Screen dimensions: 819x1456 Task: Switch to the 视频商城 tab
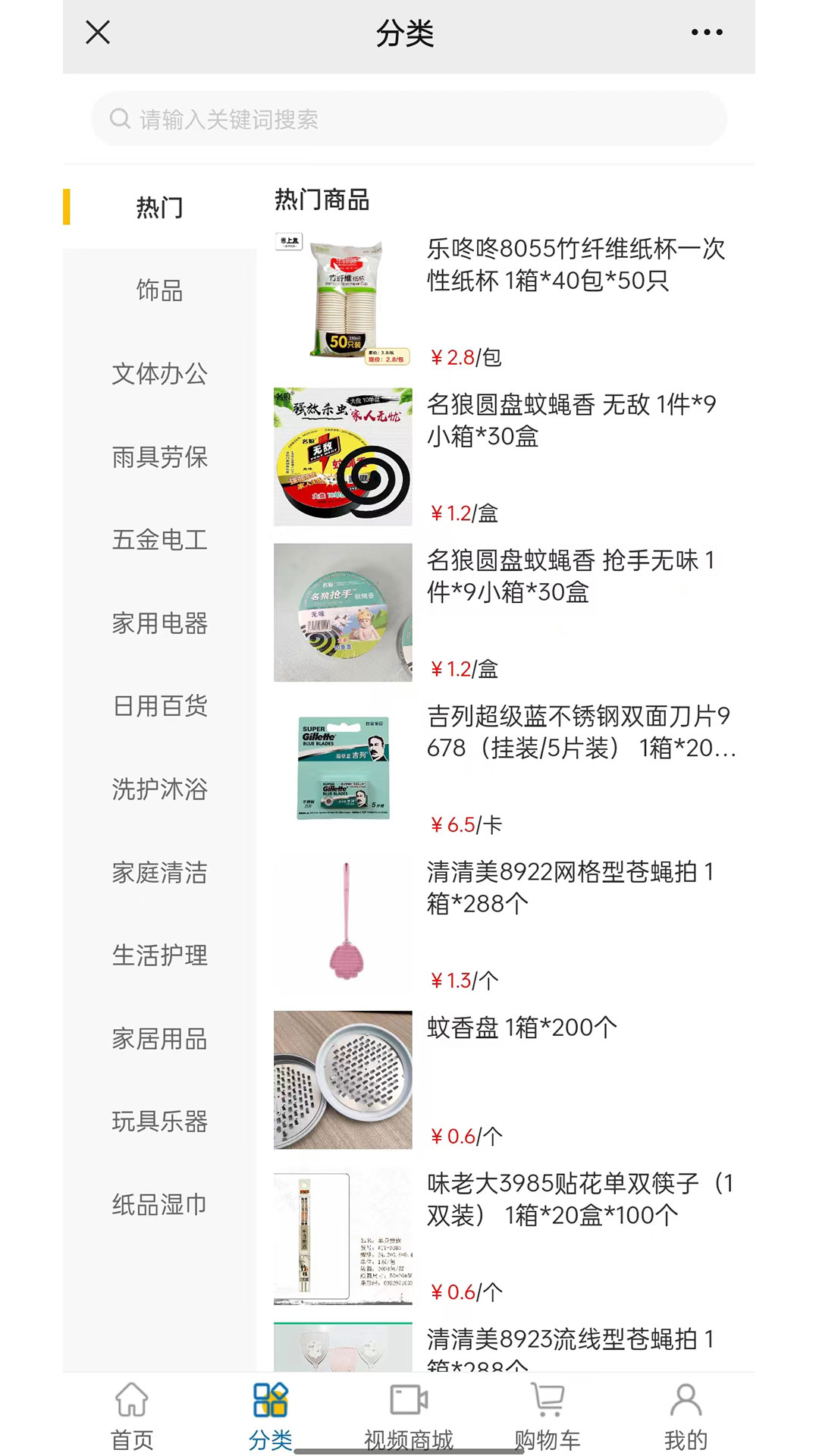coord(409,1415)
